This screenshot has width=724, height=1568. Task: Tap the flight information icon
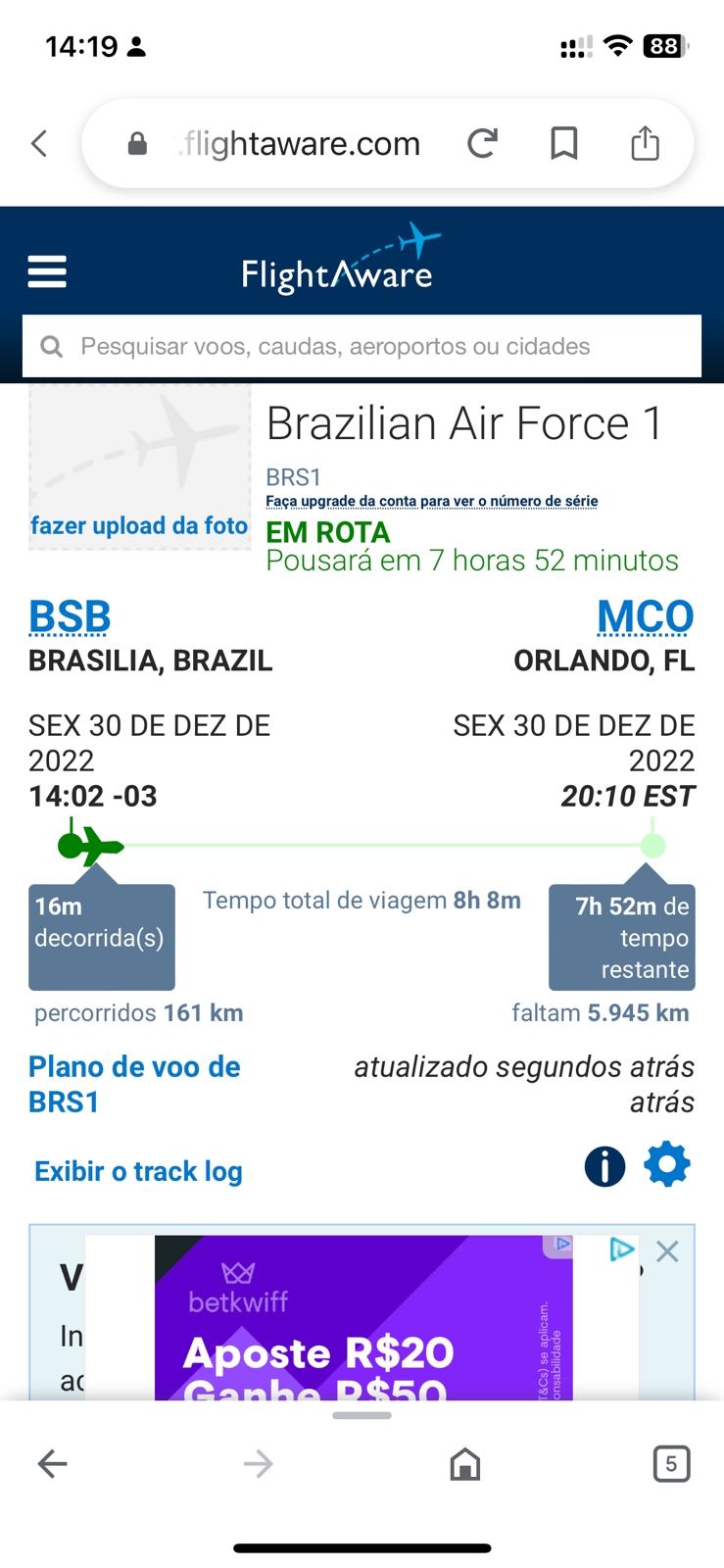click(x=604, y=1166)
